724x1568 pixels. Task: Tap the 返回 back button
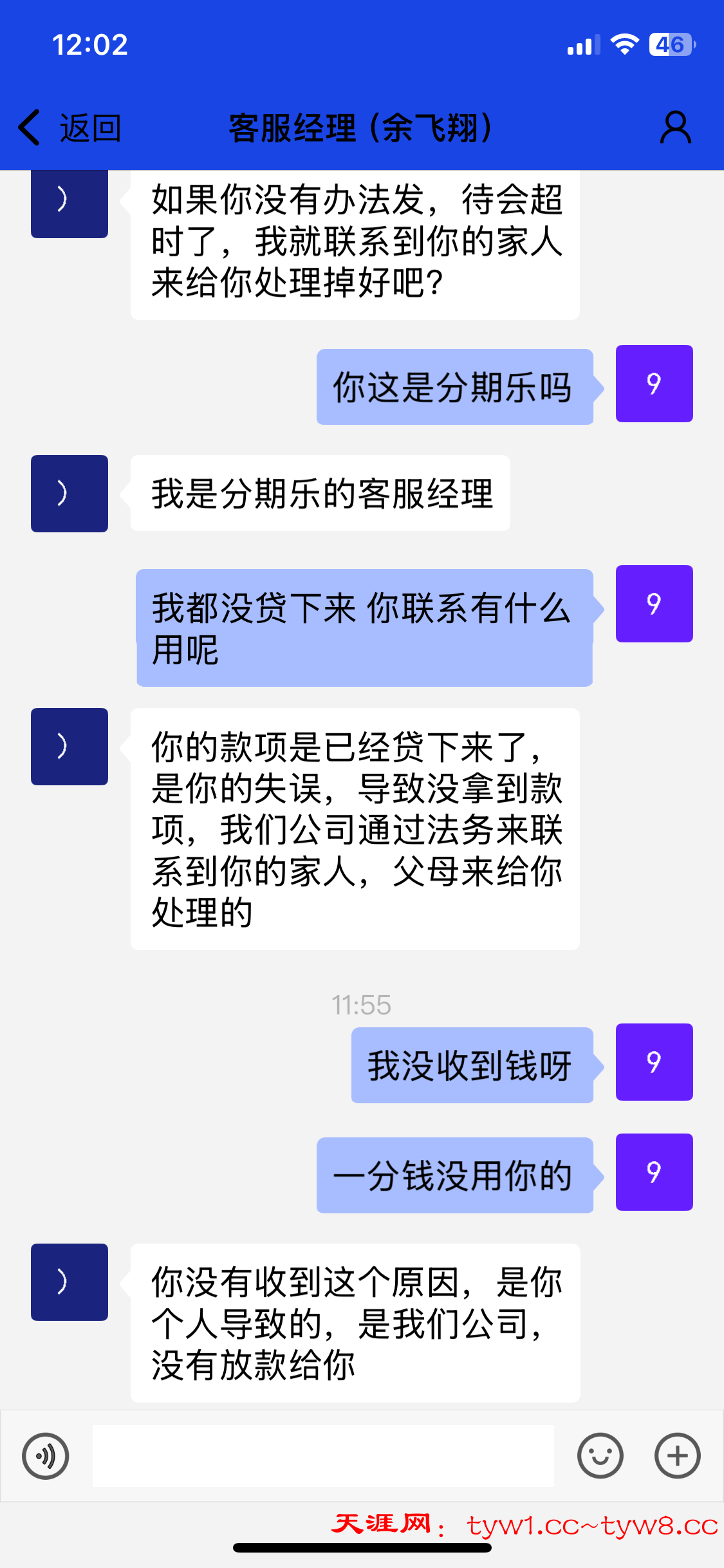pos(70,127)
